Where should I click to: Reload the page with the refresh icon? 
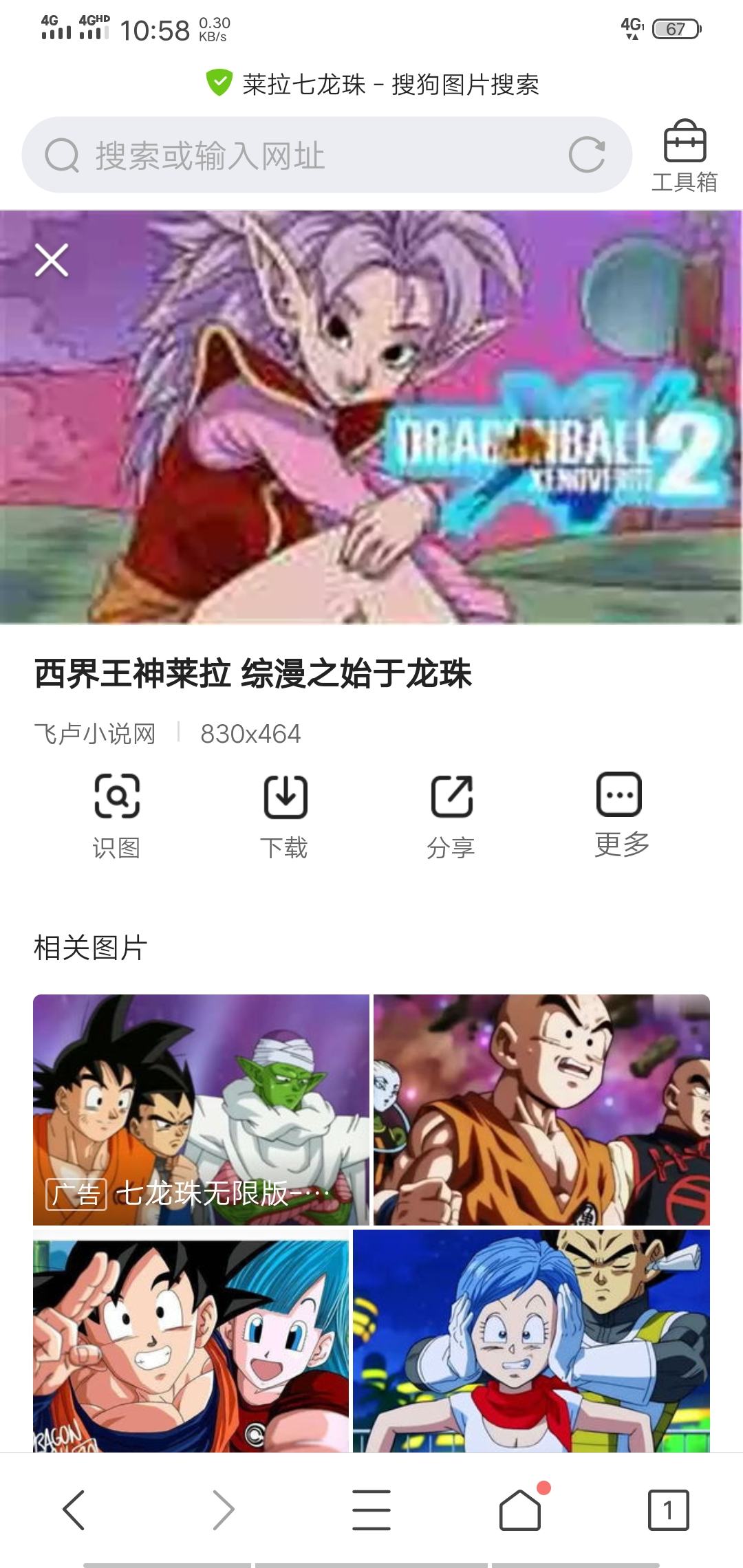click(x=587, y=155)
